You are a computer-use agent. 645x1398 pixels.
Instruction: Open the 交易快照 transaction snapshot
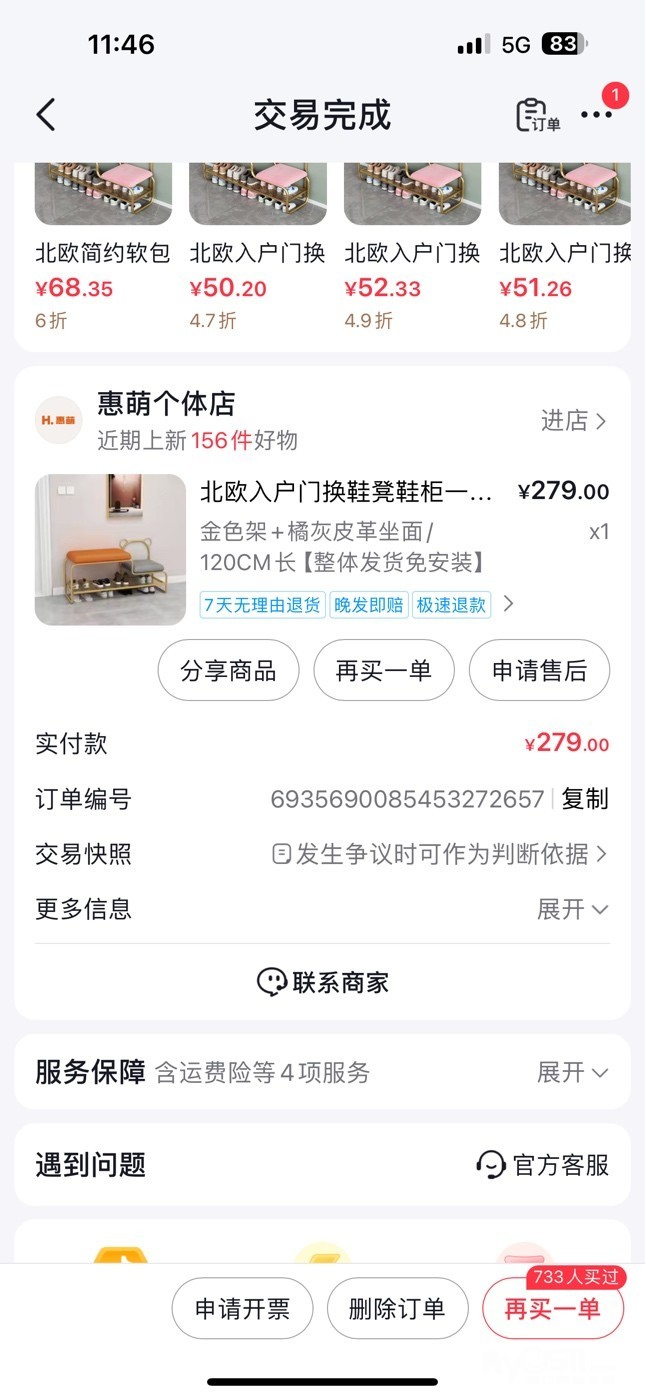440,854
